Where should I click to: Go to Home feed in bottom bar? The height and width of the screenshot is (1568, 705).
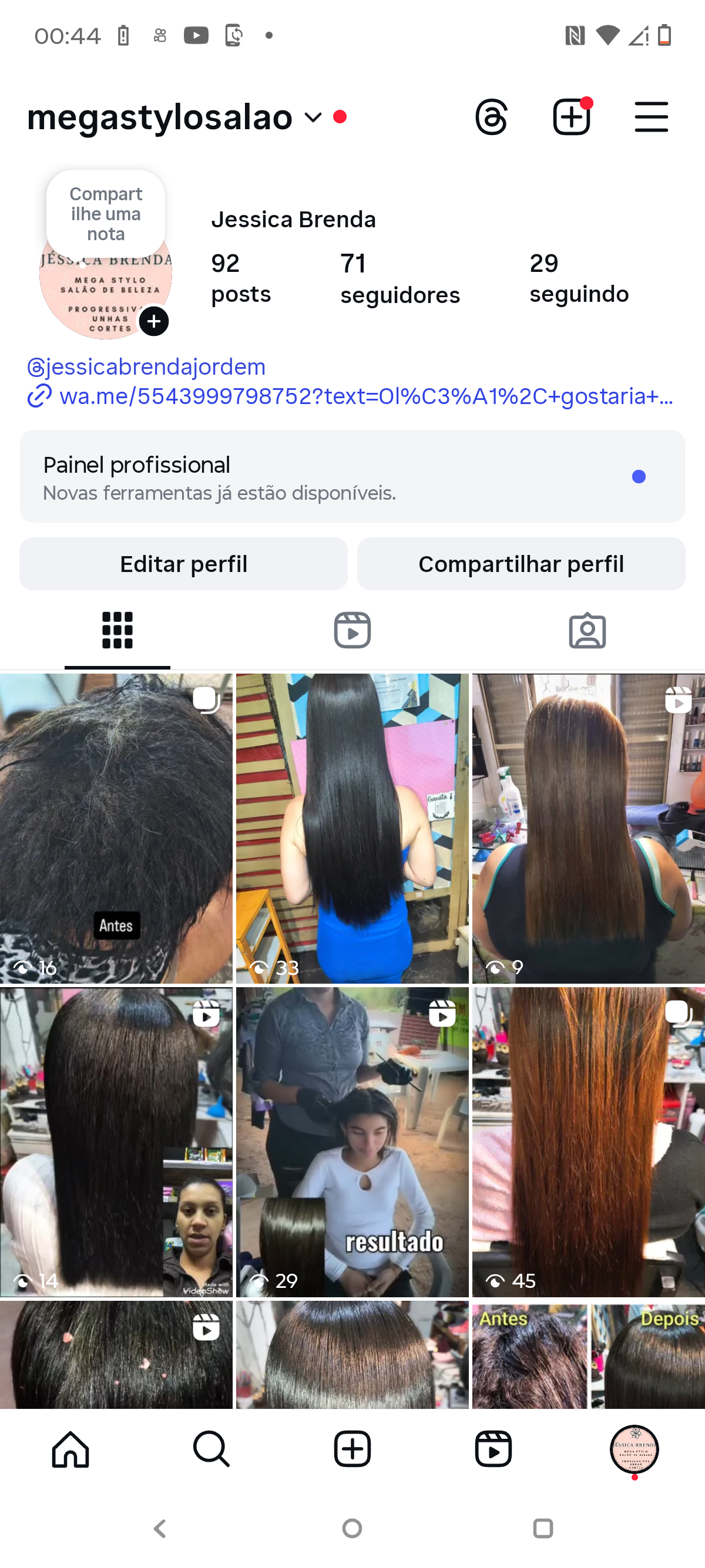tap(70, 1449)
